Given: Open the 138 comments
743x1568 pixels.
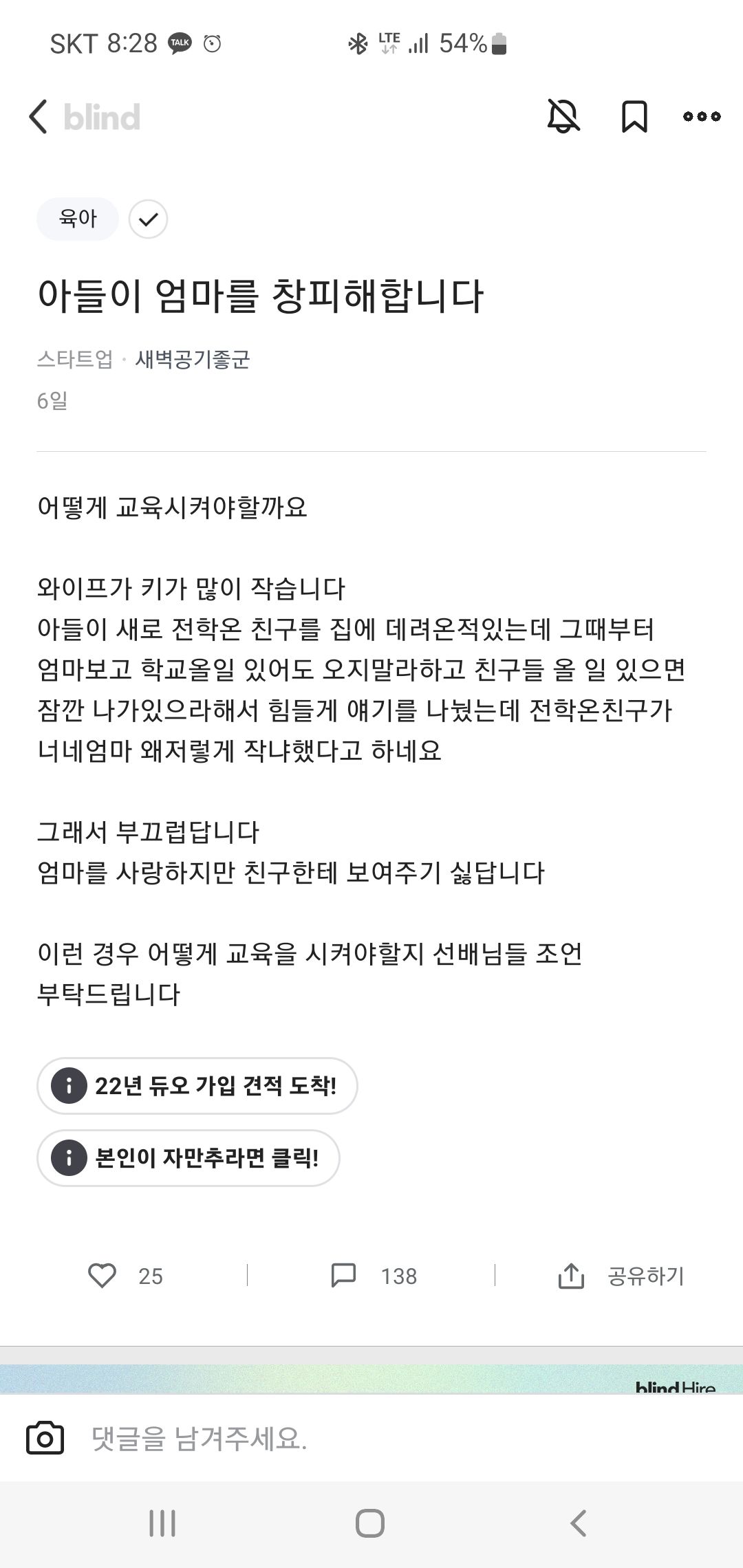Looking at the screenshot, I should click(374, 1276).
